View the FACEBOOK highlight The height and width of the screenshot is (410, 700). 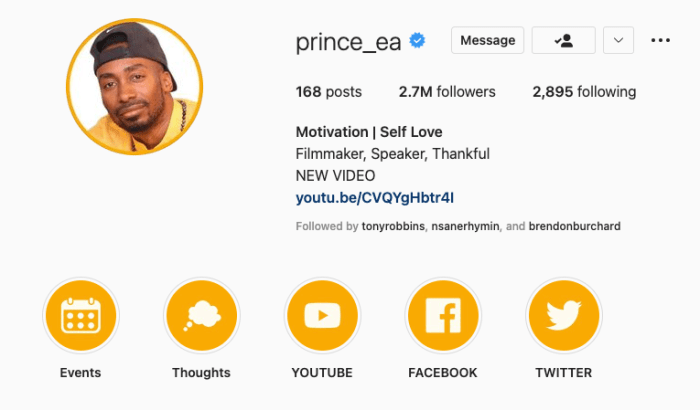(443, 317)
